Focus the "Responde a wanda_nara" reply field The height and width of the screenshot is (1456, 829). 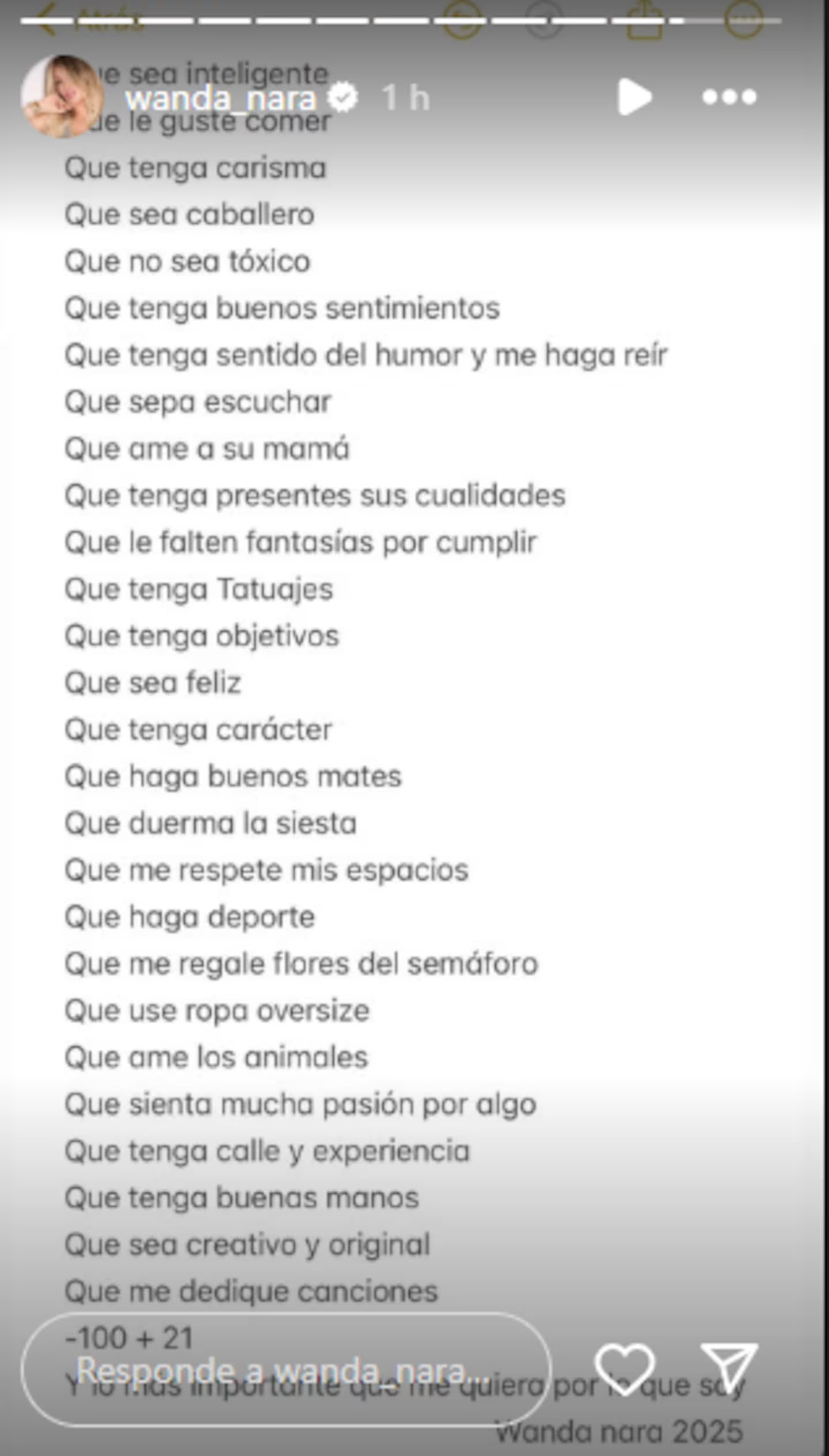click(x=286, y=1371)
